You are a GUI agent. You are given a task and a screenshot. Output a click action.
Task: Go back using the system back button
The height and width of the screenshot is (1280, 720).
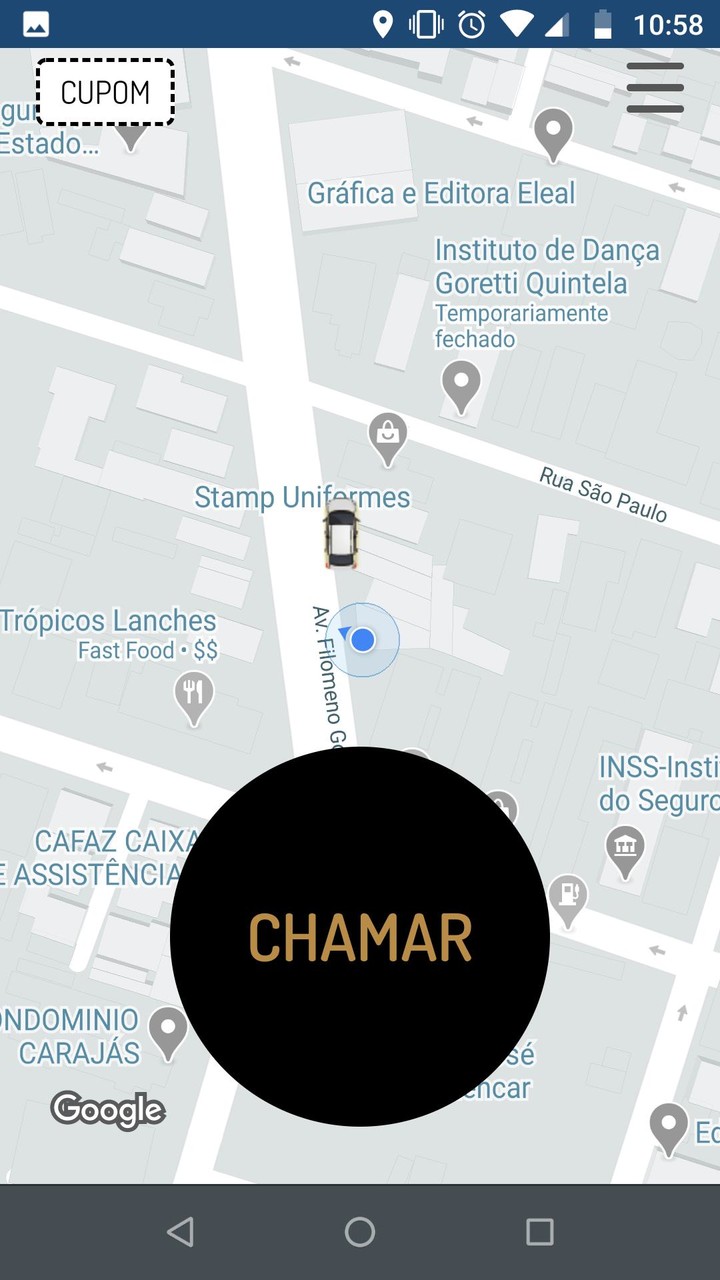pos(180,1232)
